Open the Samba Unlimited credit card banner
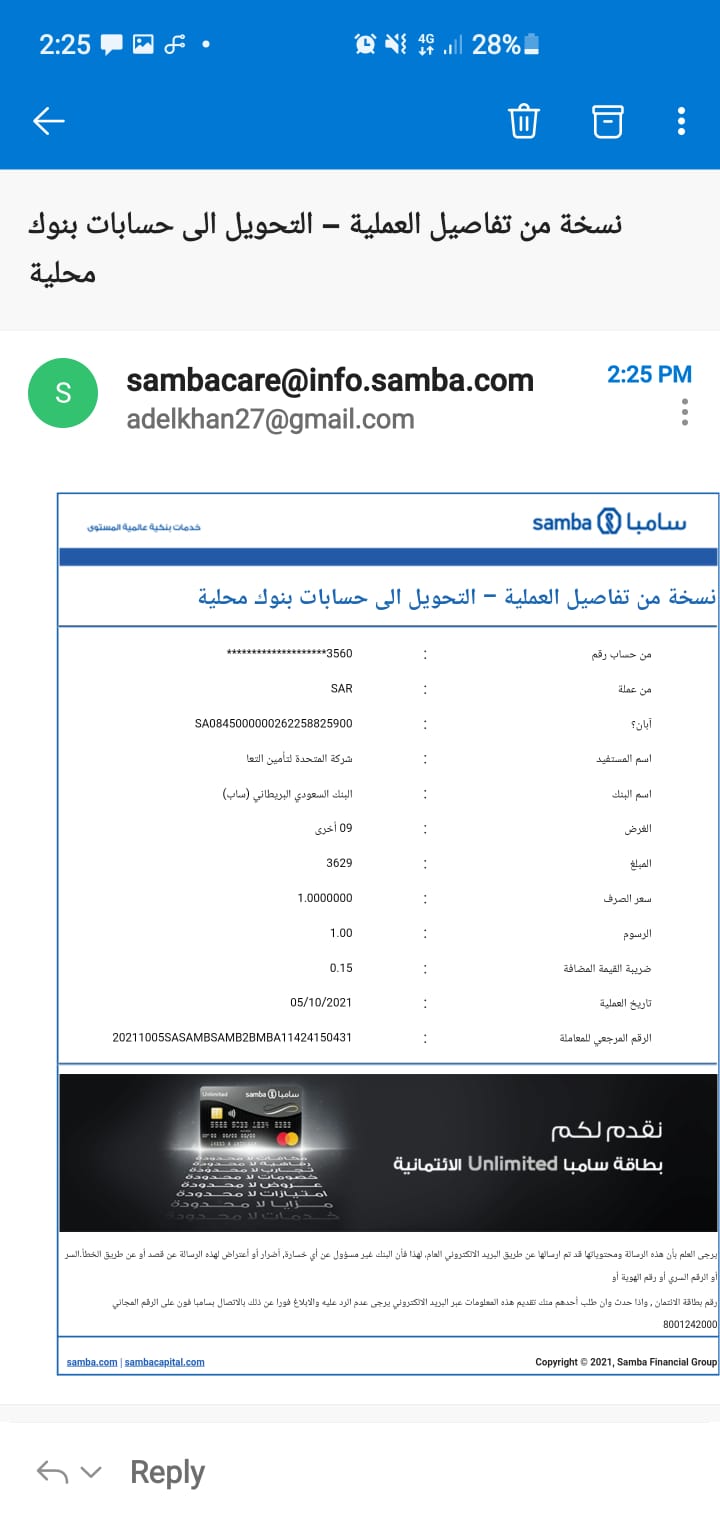Viewport: 720px width, 1520px height. (388, 1152)
